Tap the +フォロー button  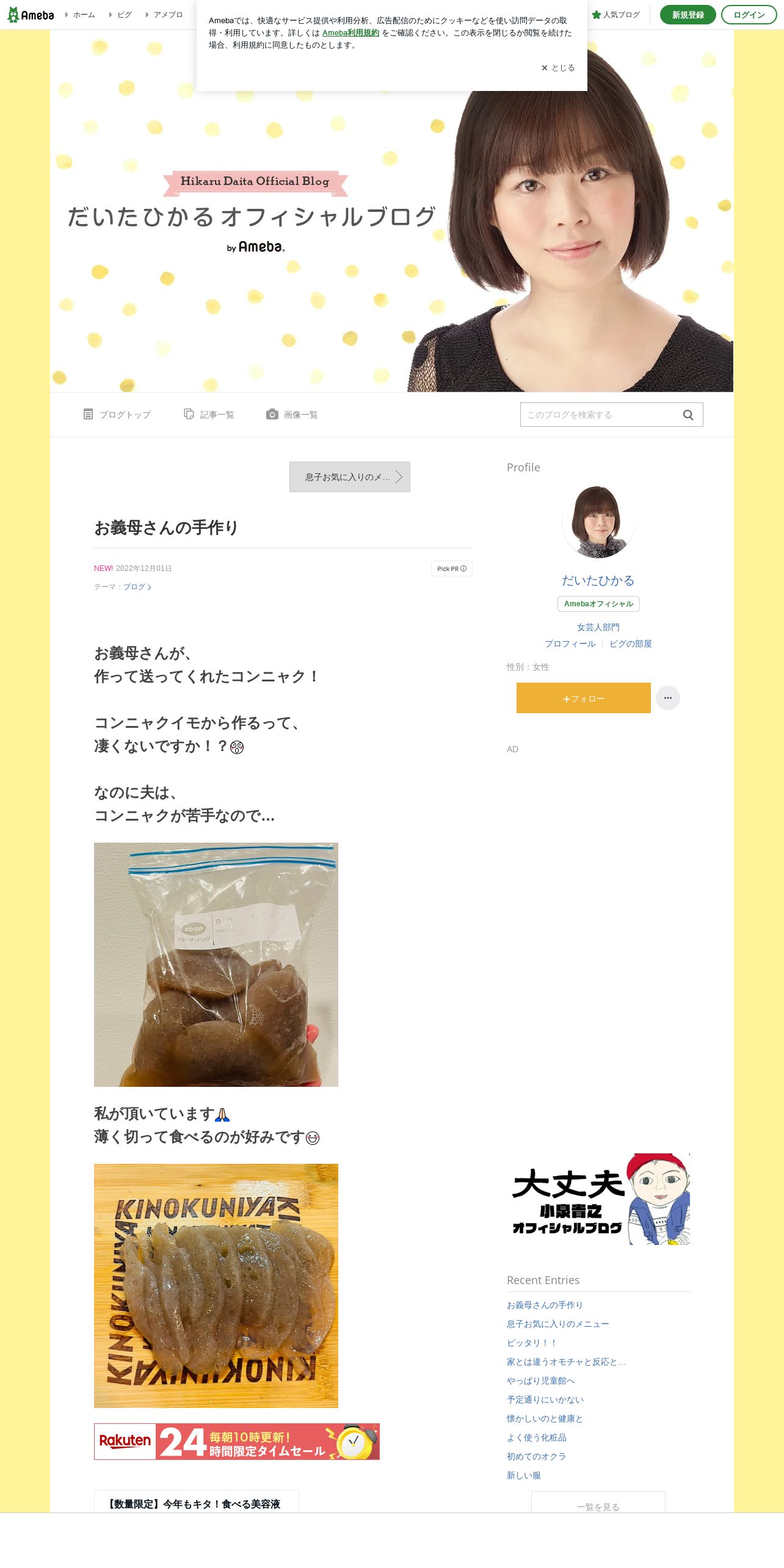(584, 698)
